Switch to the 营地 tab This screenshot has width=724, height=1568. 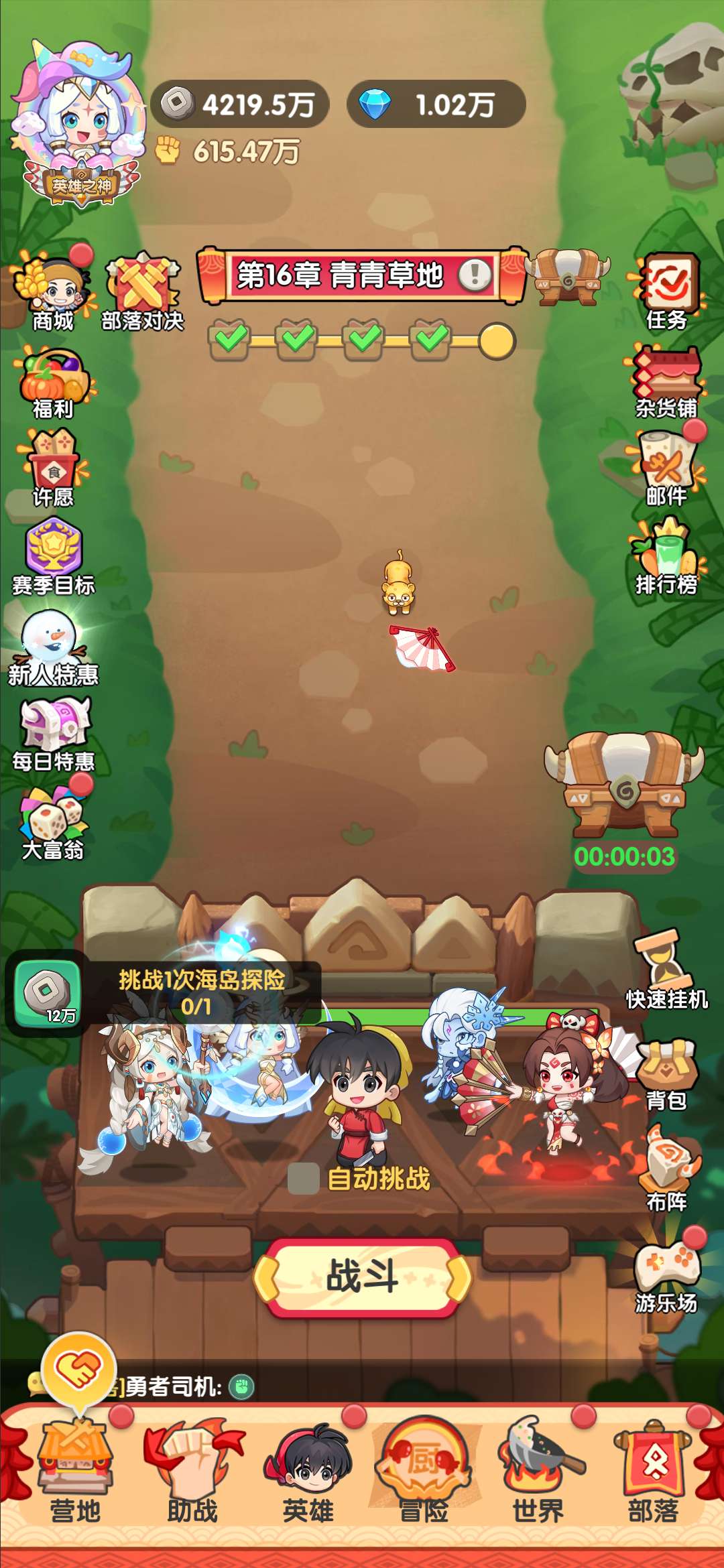click(x=75, y=1474)
